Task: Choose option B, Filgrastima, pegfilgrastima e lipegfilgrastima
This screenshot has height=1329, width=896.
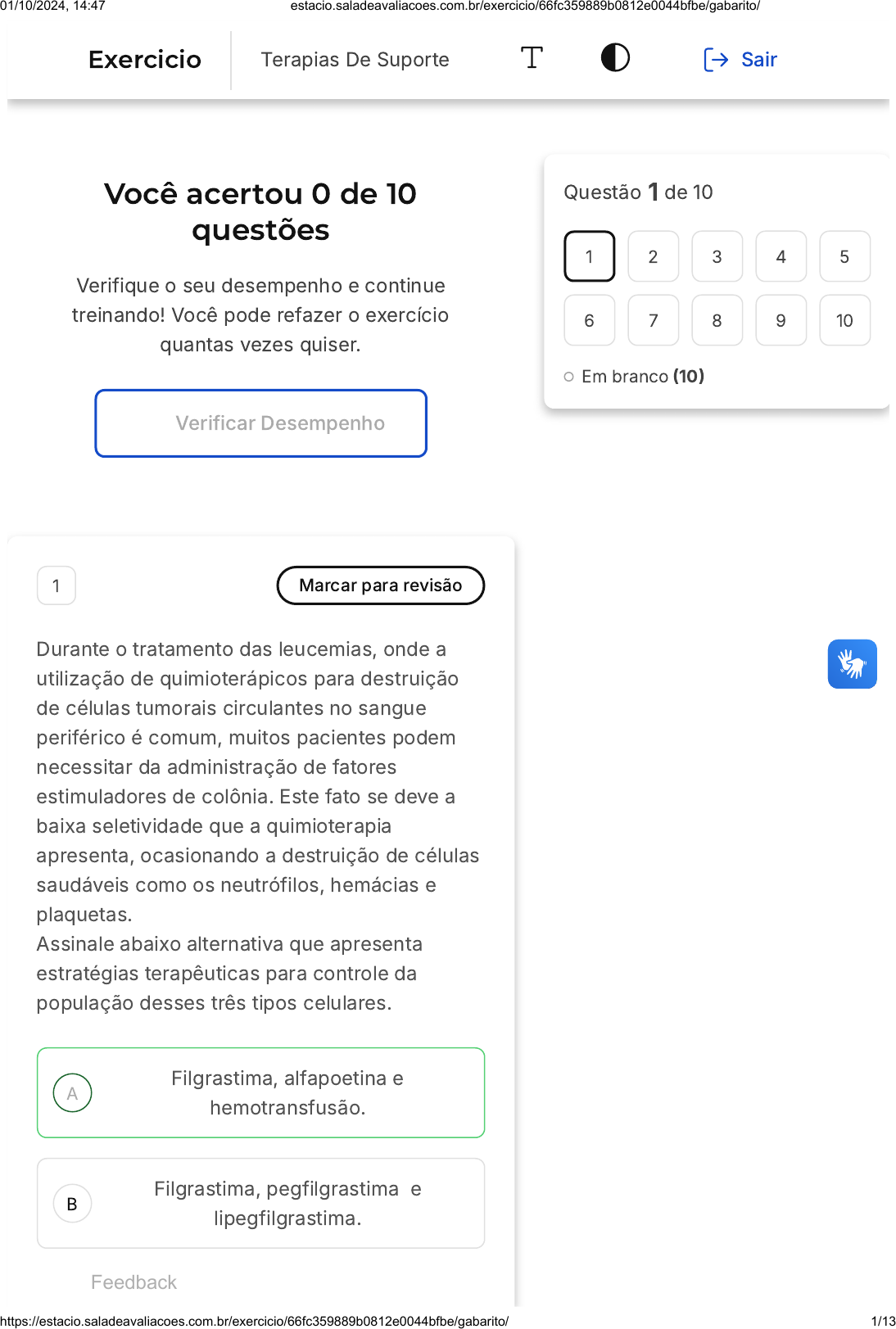Action: pyautogui.click(x=260, y=1203)
